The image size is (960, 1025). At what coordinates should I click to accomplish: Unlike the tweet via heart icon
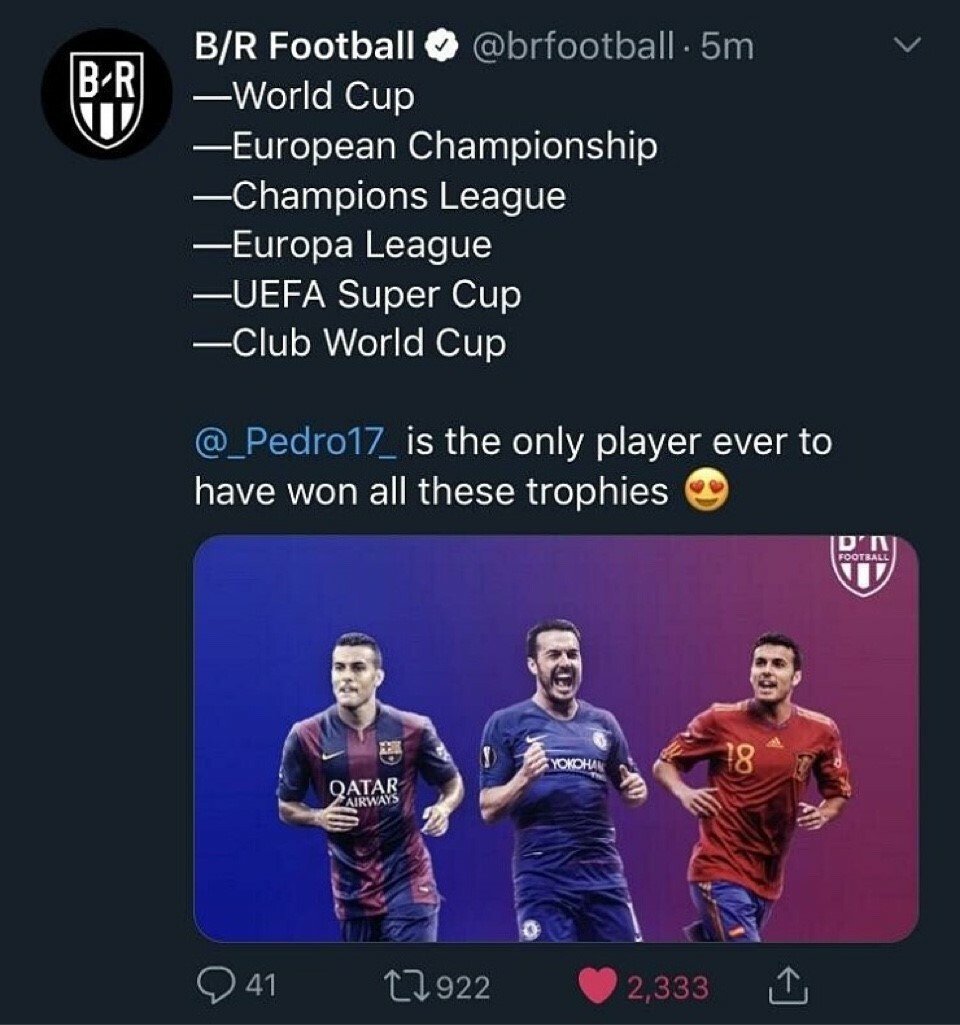tap(598, 986)
